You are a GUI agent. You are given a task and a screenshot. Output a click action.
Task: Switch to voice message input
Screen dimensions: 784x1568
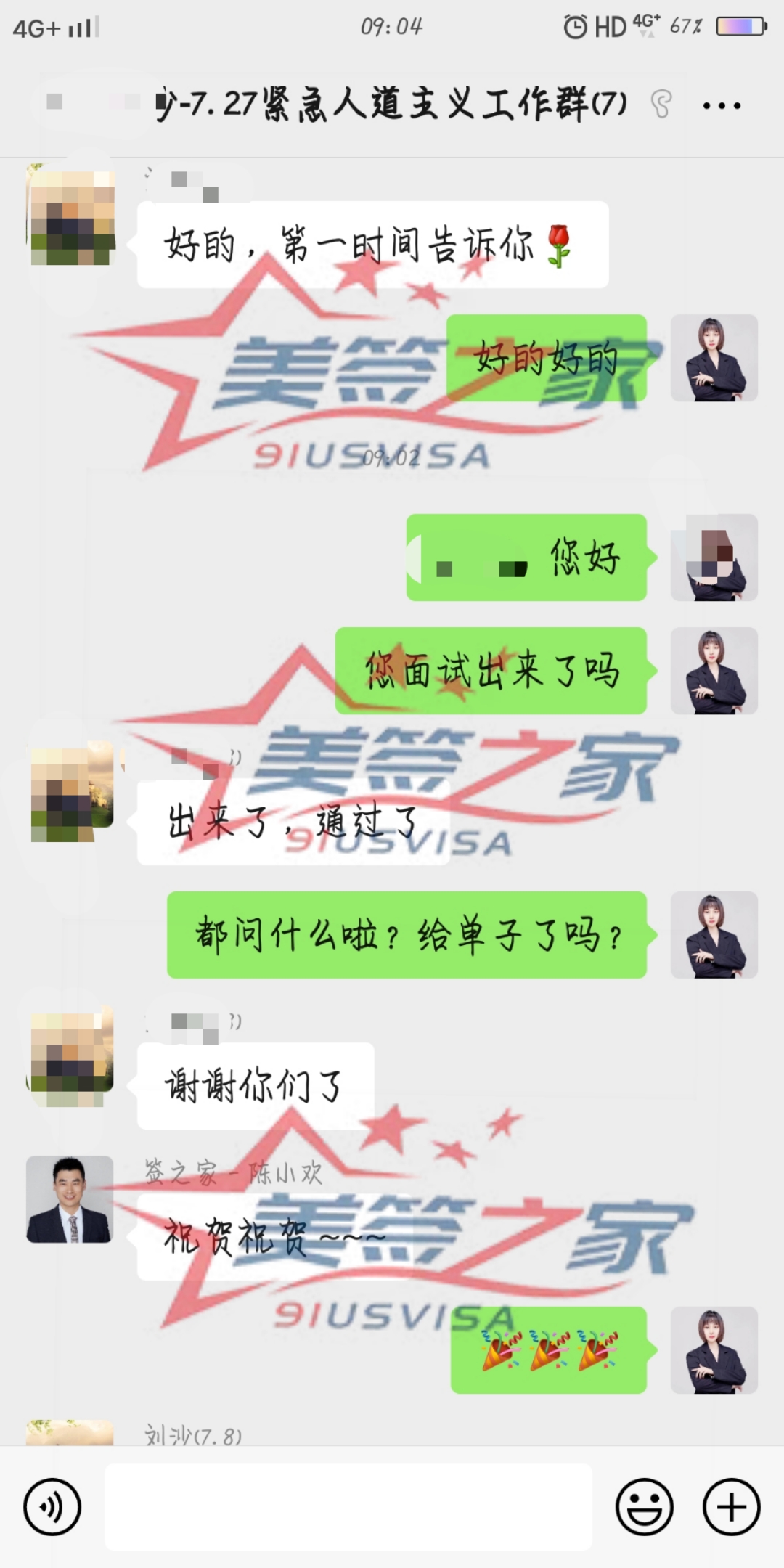pyautogui.click(x=52, y=1507)
